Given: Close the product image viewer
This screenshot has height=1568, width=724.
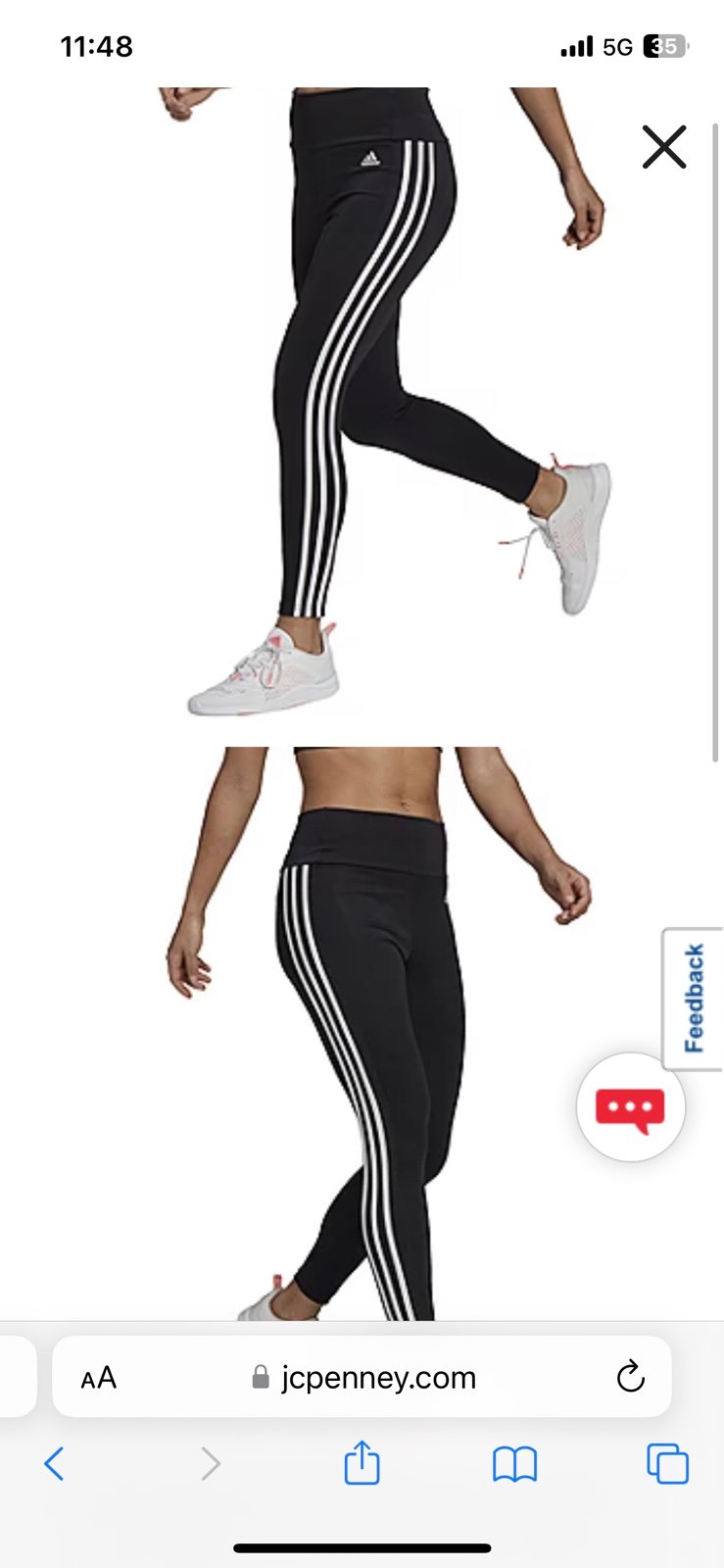Looking at the screenshot, I should coord(664,148).
